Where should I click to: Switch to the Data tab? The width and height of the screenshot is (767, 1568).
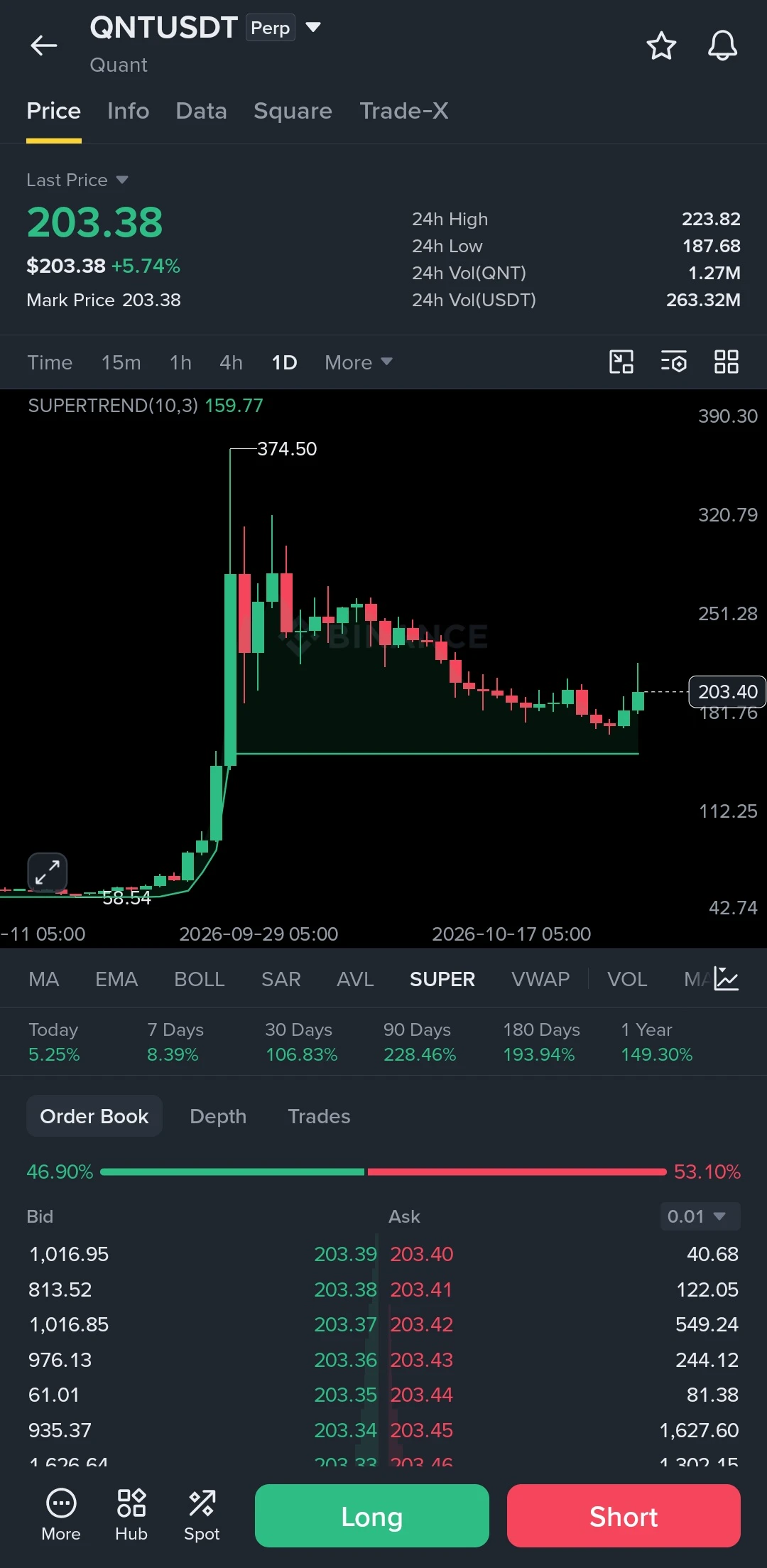click(x=201, y=111)
